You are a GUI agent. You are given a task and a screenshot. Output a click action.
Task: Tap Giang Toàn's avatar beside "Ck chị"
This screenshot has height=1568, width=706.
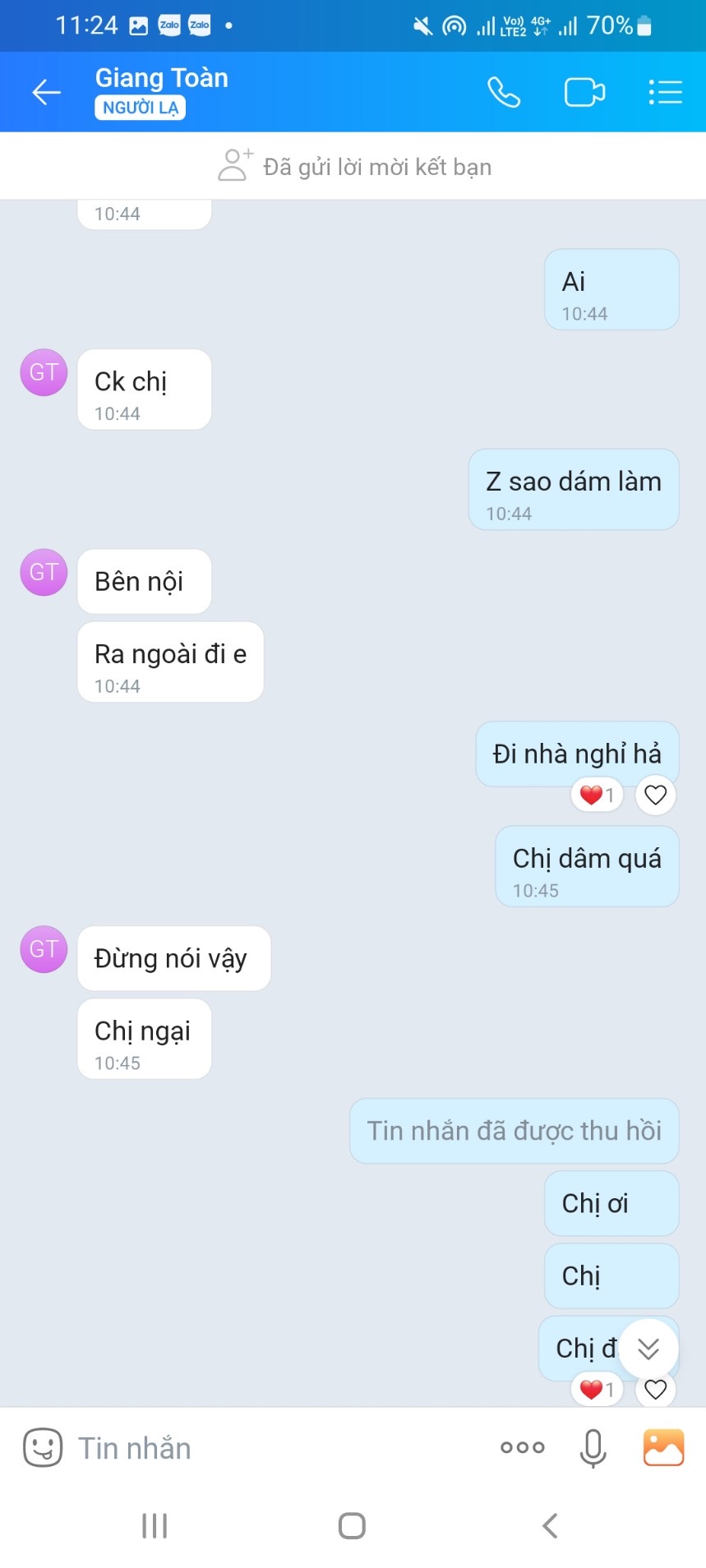coord(44,372)
